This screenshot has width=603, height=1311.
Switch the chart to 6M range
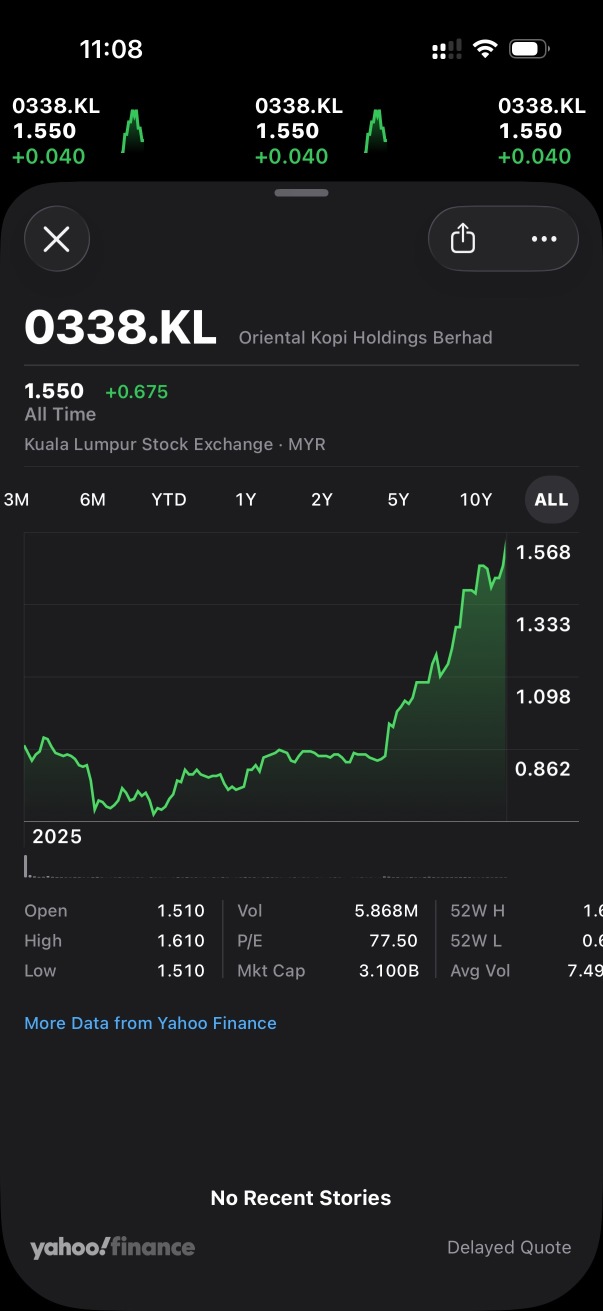(x=93, y=500)
